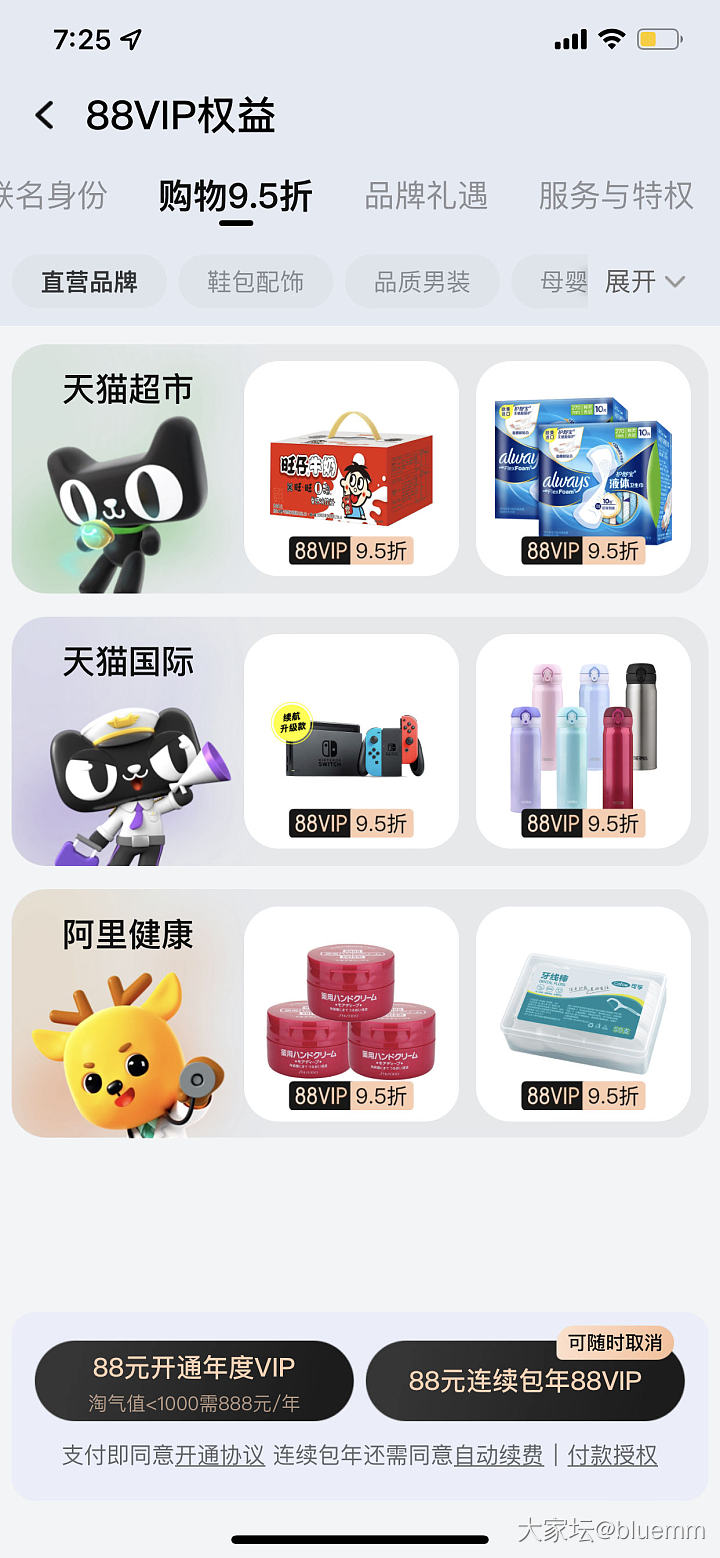Open the 牙线棒 dental floss product

pos(583,1013)
